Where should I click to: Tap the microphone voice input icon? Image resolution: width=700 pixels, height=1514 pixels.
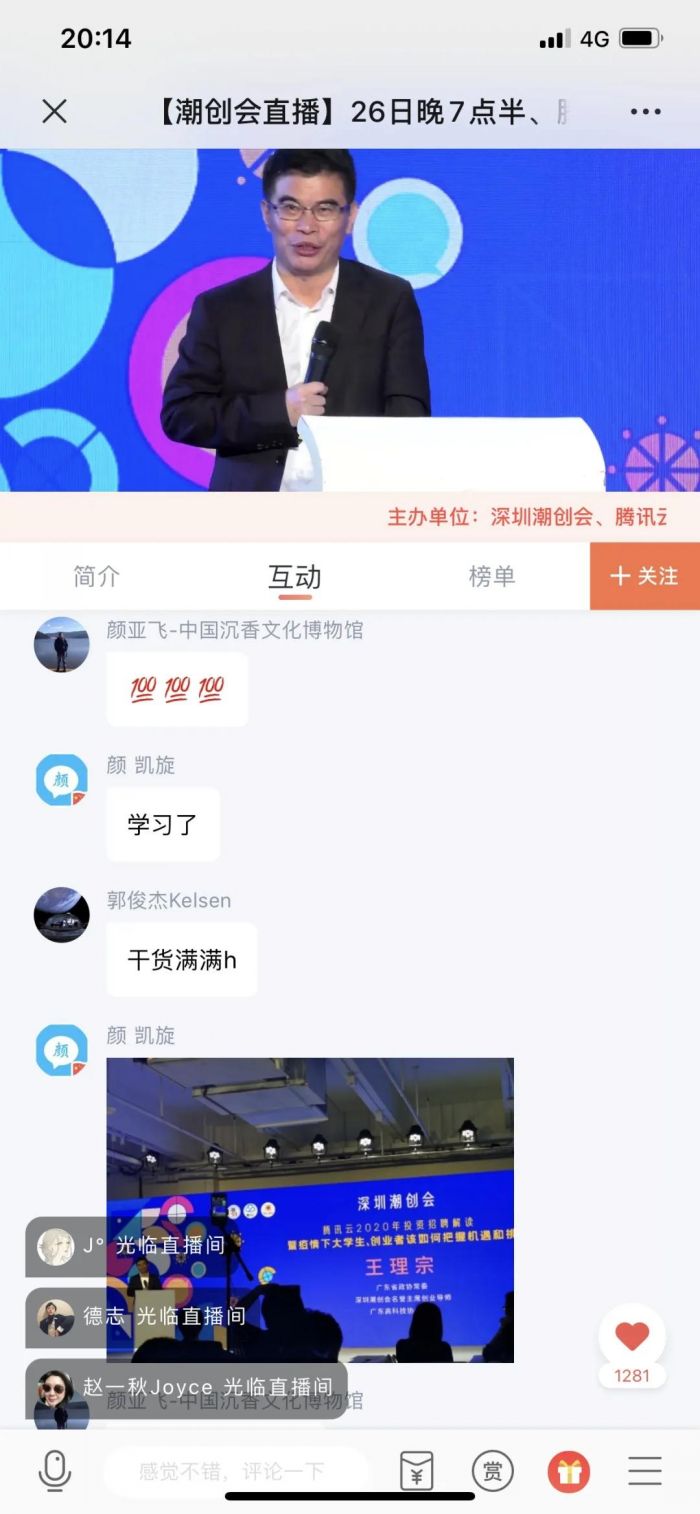coord(55,1470)
